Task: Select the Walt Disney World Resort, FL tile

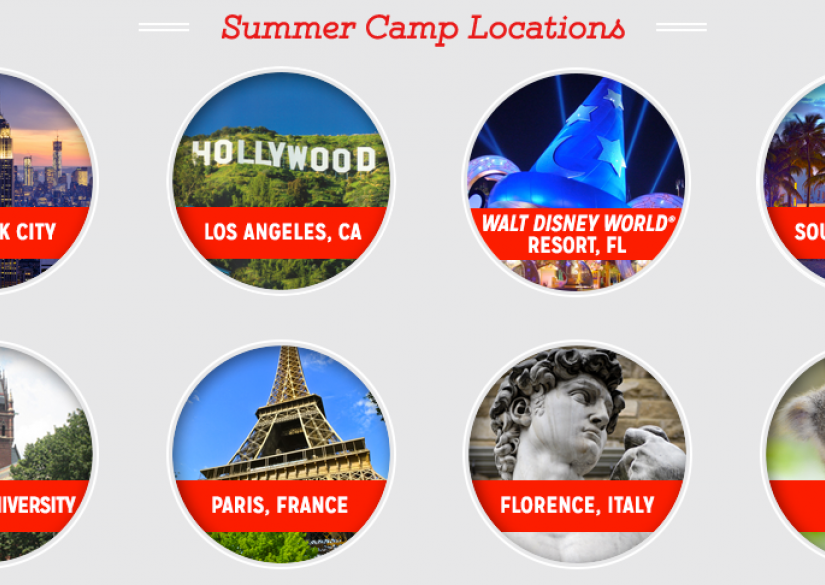Action: click(x=575, y=182)
